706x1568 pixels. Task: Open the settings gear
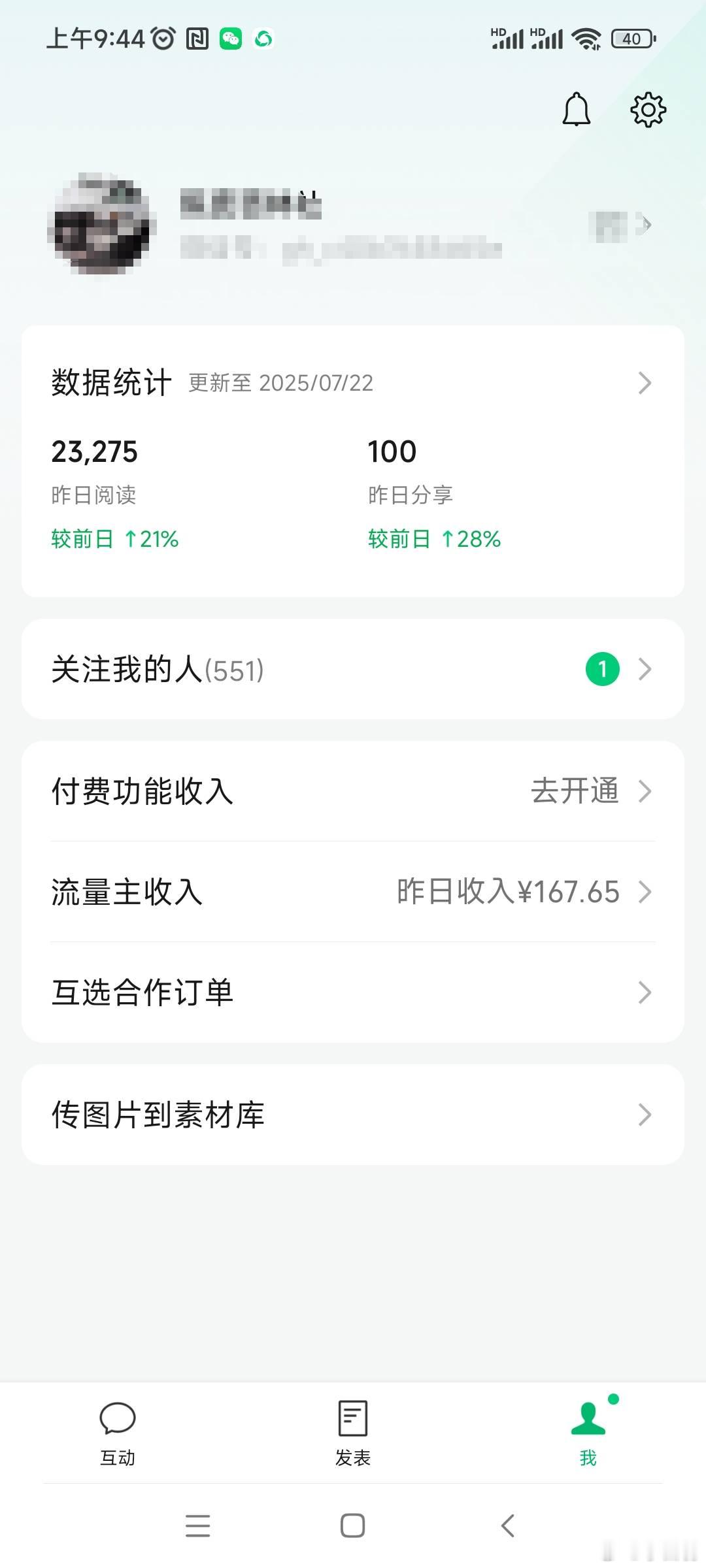pos(648,109)
